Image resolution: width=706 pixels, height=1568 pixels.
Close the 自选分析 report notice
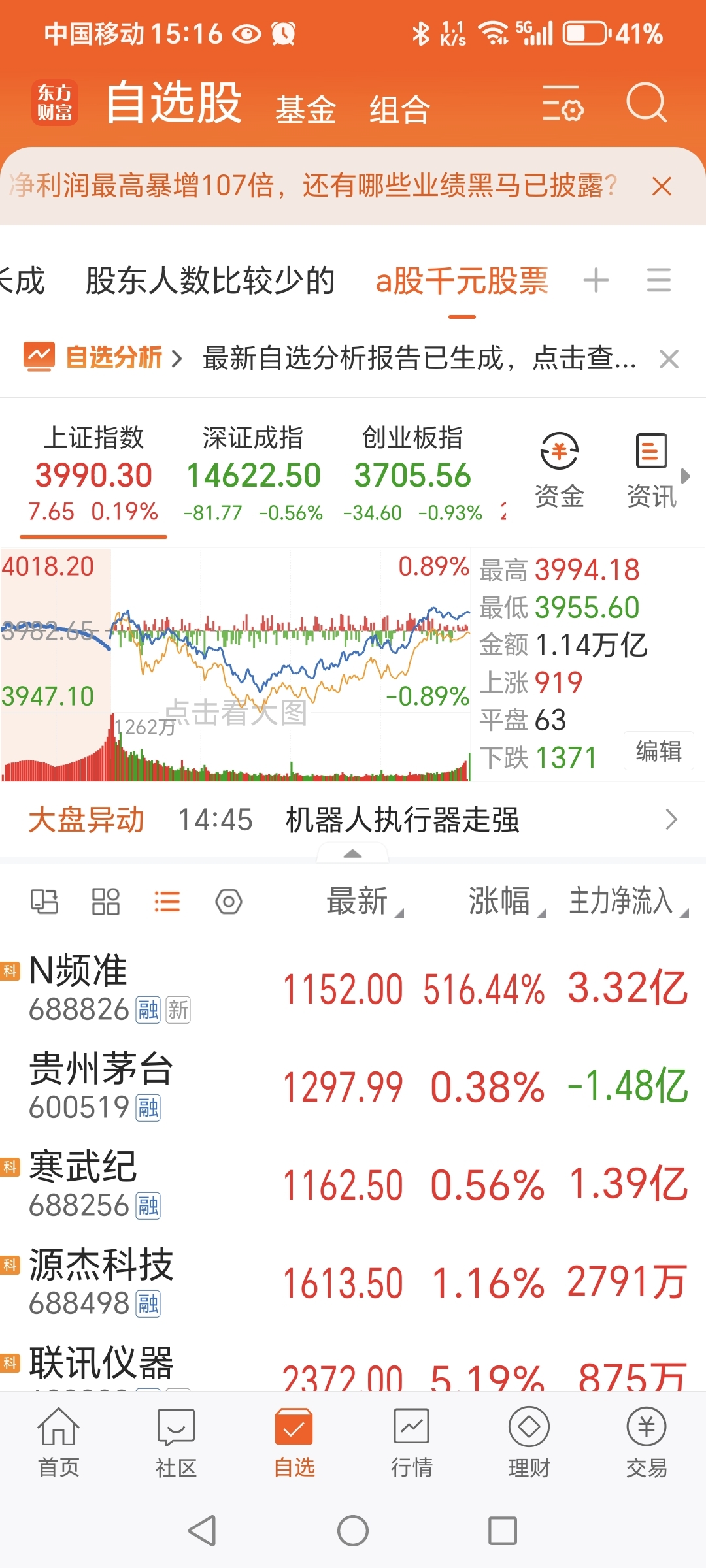click(669, 359)
